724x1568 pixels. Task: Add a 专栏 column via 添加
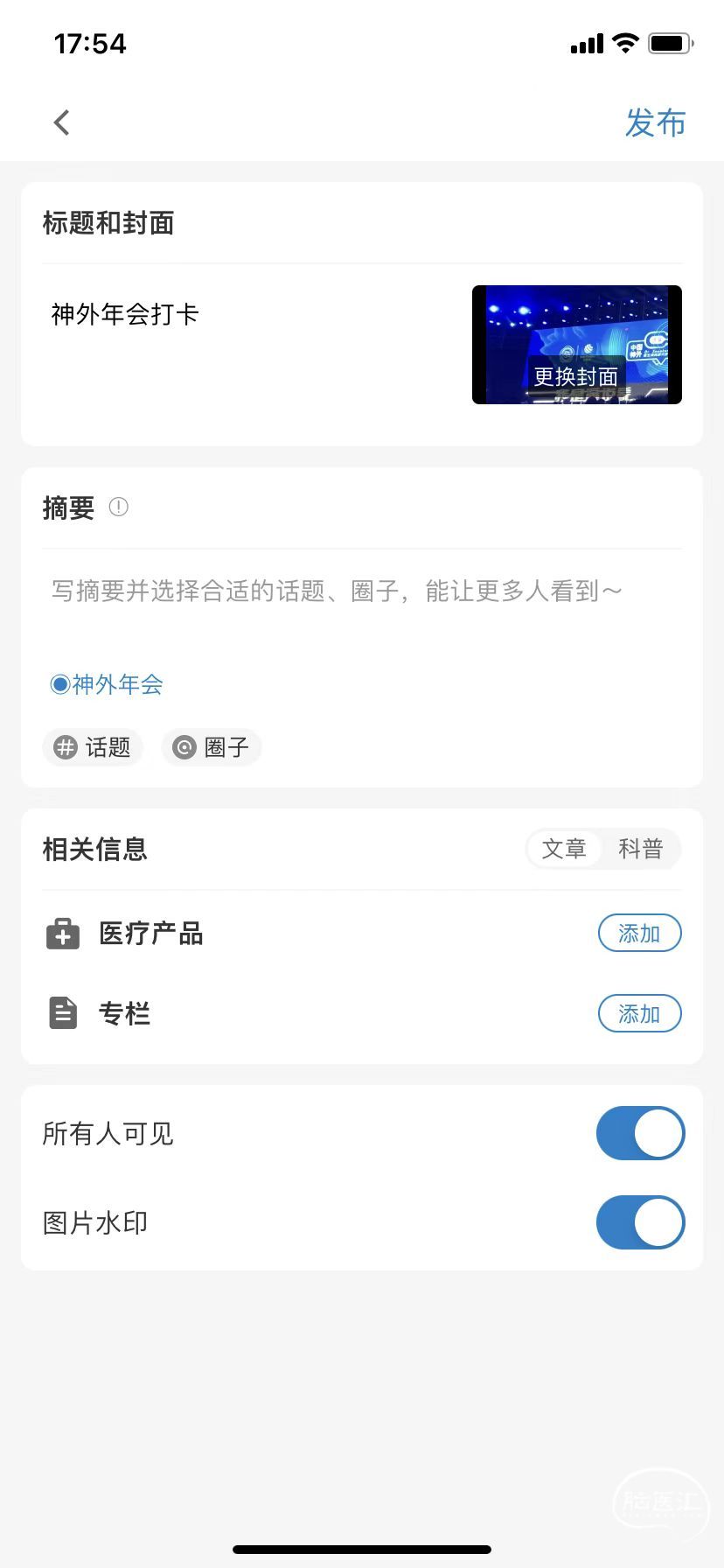click(639, 1014)
